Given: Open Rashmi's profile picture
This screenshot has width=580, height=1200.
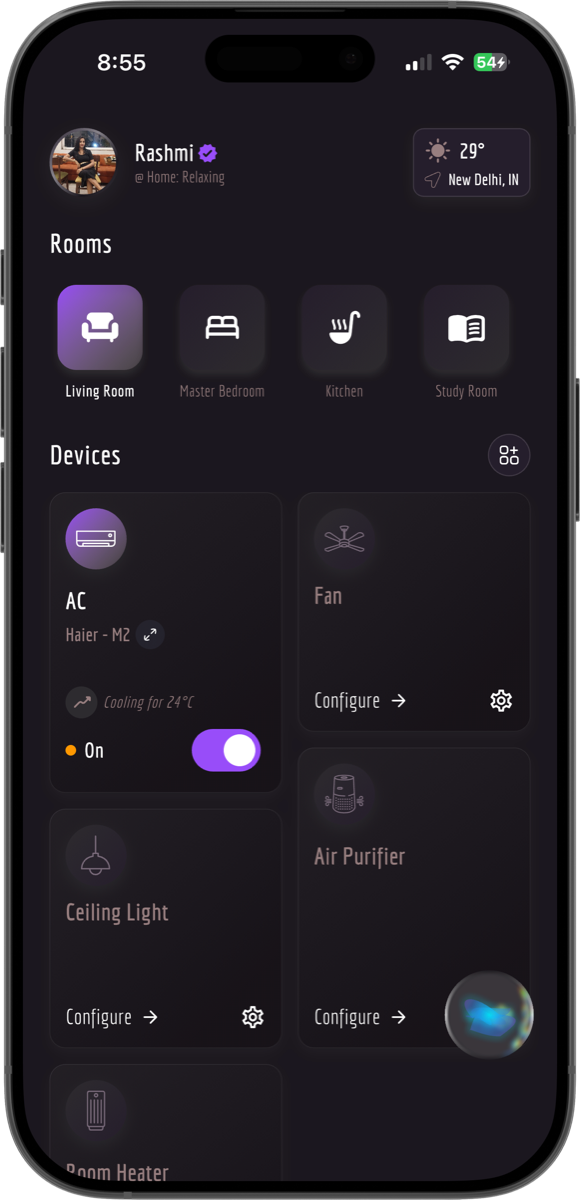Looking at the screenshot, I should pos(84,161).
